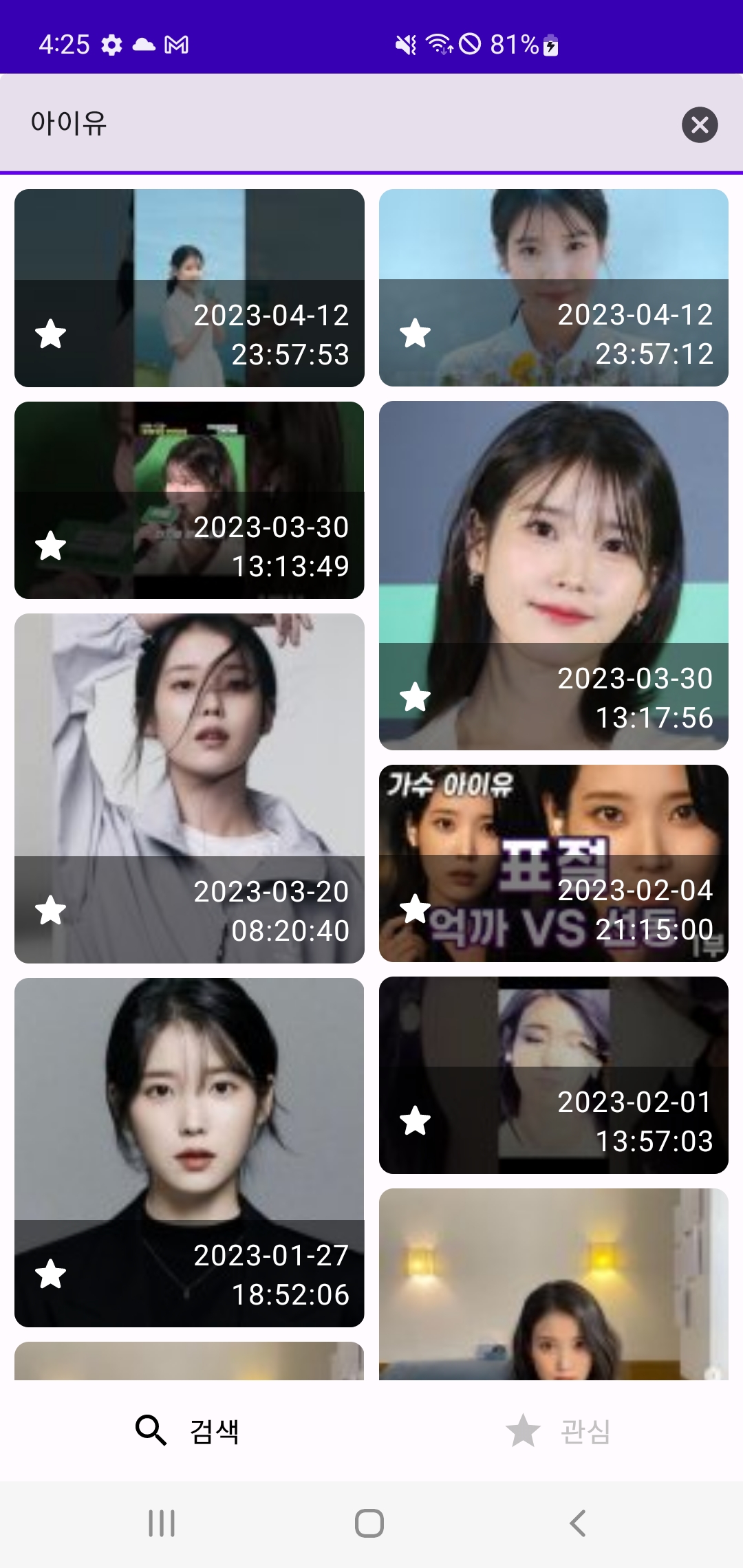This screenshot has width=743, height=1568.
Task: Toggle the star on the 표절 thumbnail
Action: click(416, 909)
